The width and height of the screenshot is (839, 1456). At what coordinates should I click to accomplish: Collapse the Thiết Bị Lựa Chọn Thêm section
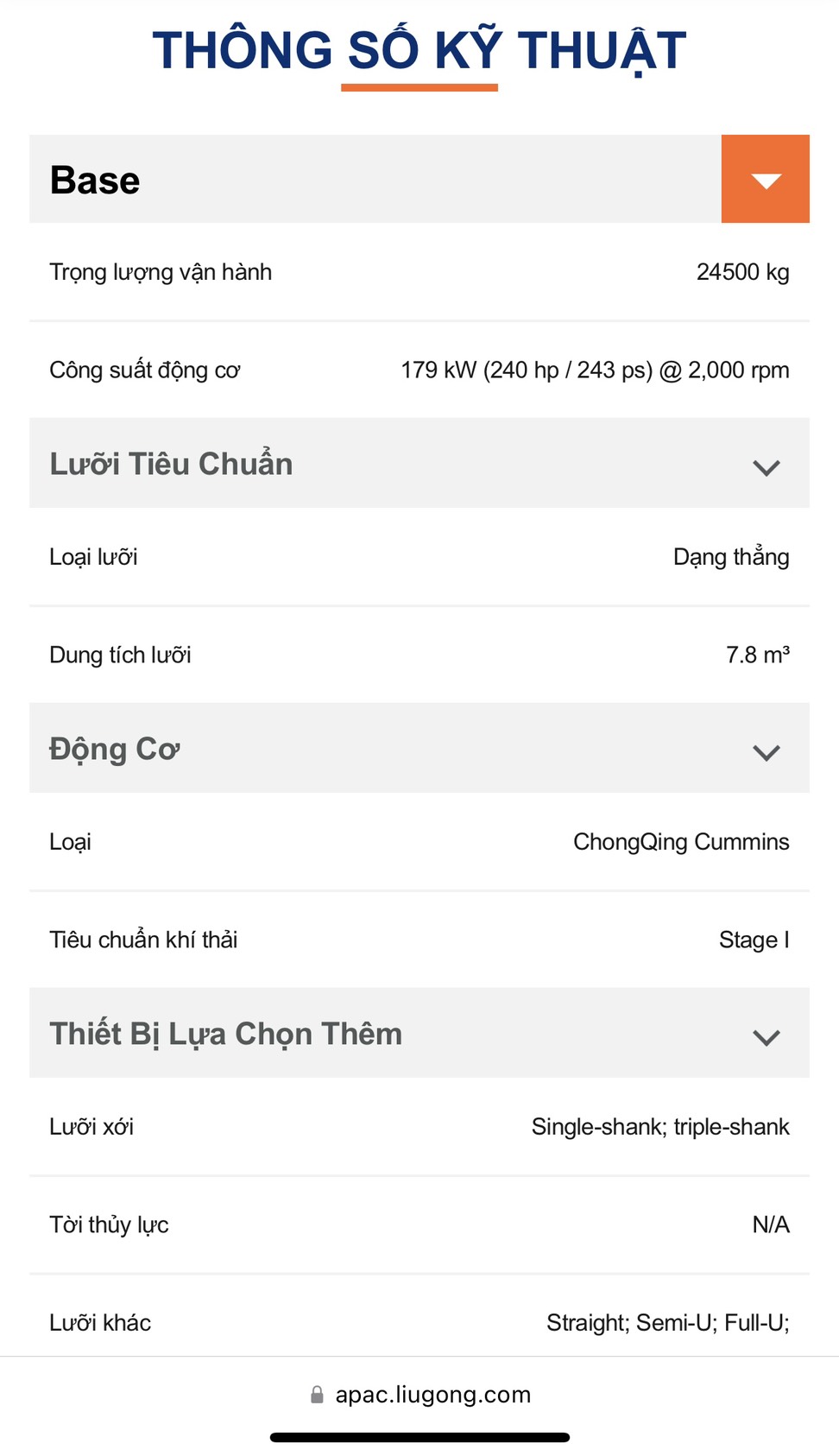766,1036
